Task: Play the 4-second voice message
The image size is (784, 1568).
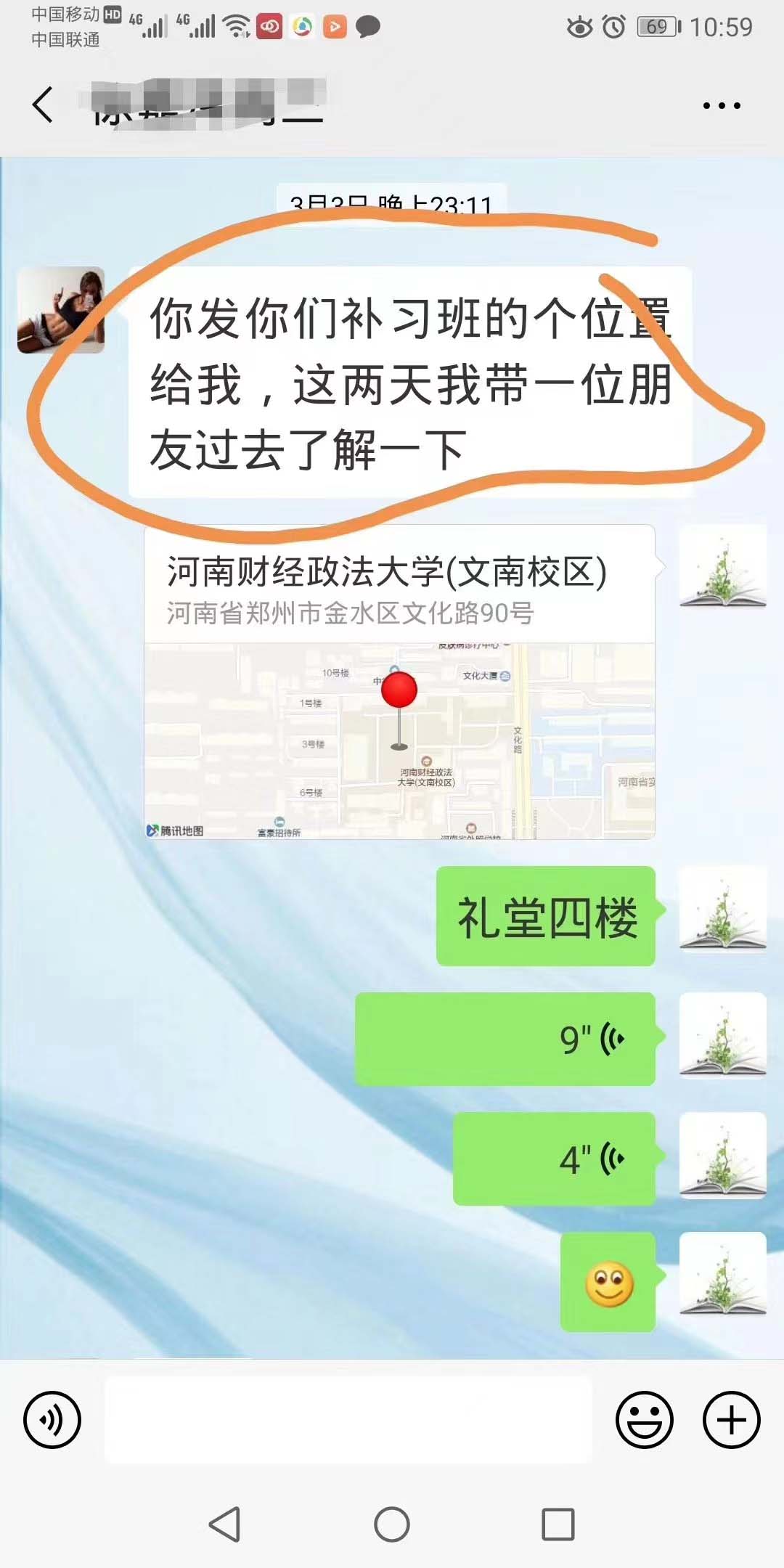Action: [x=554, y=1159]
